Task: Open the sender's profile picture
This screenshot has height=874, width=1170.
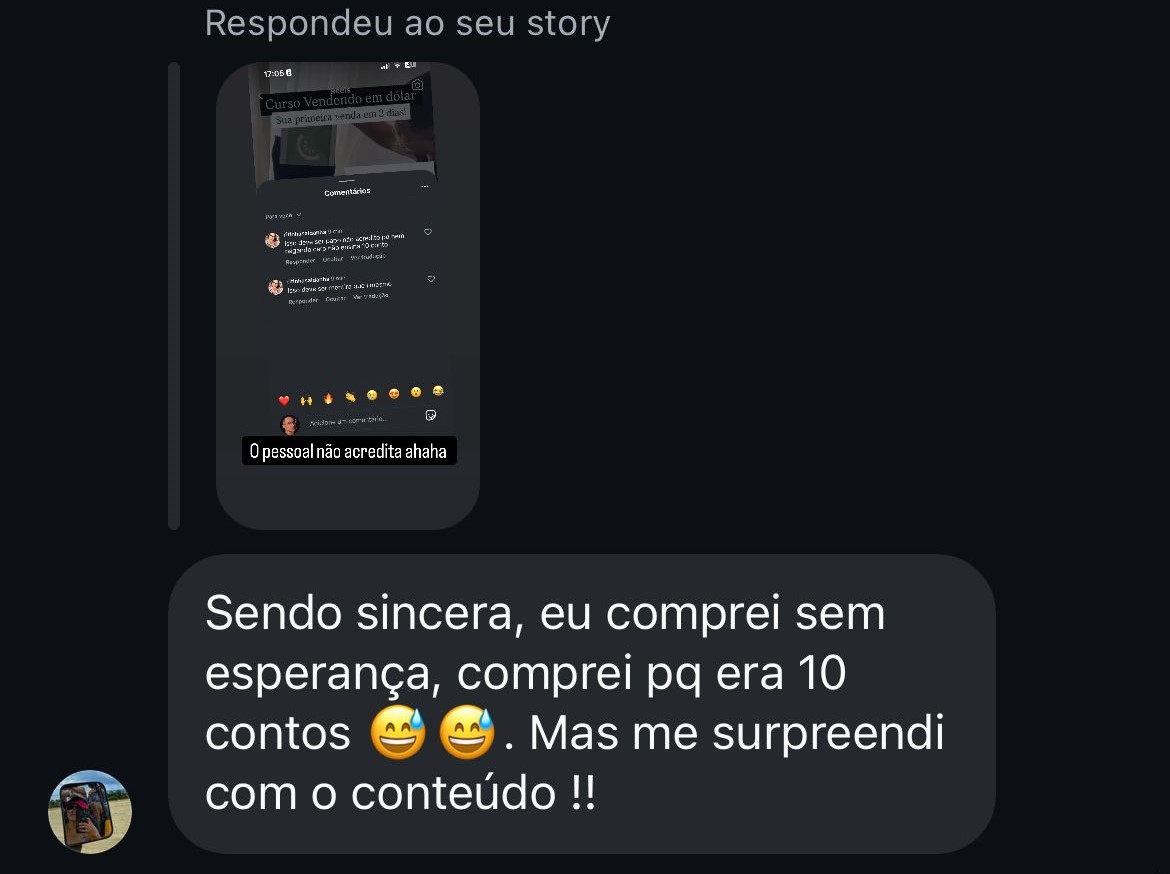Action: tap(90, 811)
